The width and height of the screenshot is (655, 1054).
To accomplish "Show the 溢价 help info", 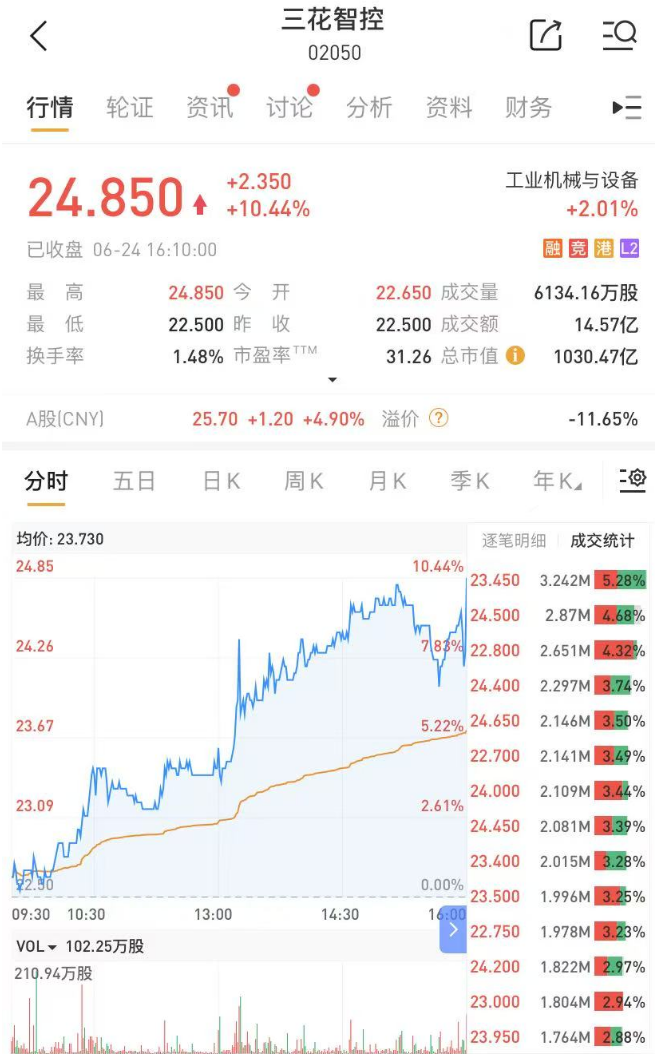I will [x=438, y=419].
